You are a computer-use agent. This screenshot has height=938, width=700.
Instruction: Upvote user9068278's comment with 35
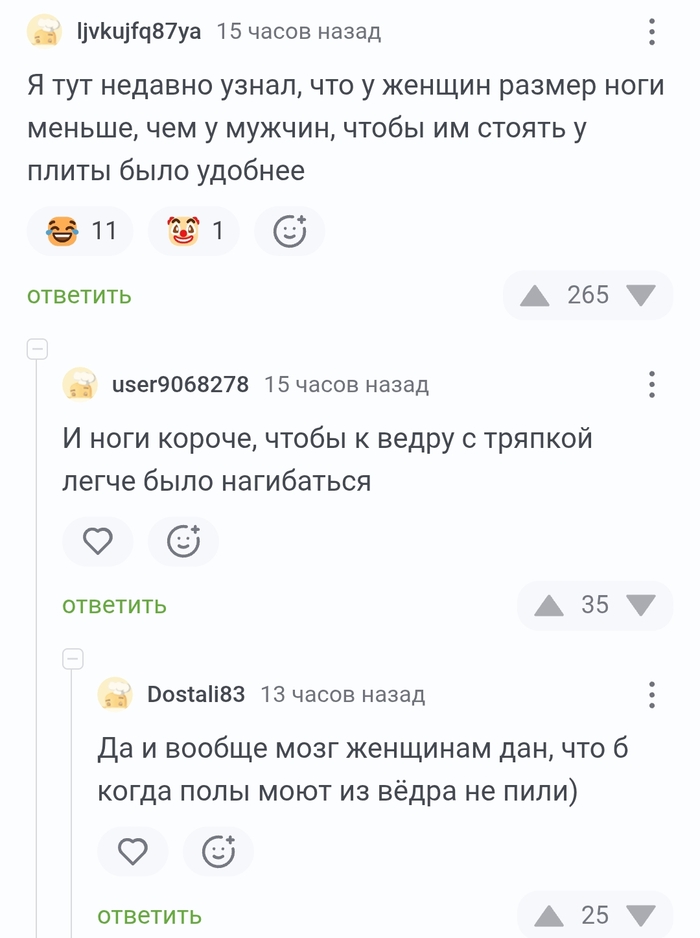click(x=549, y=605)
